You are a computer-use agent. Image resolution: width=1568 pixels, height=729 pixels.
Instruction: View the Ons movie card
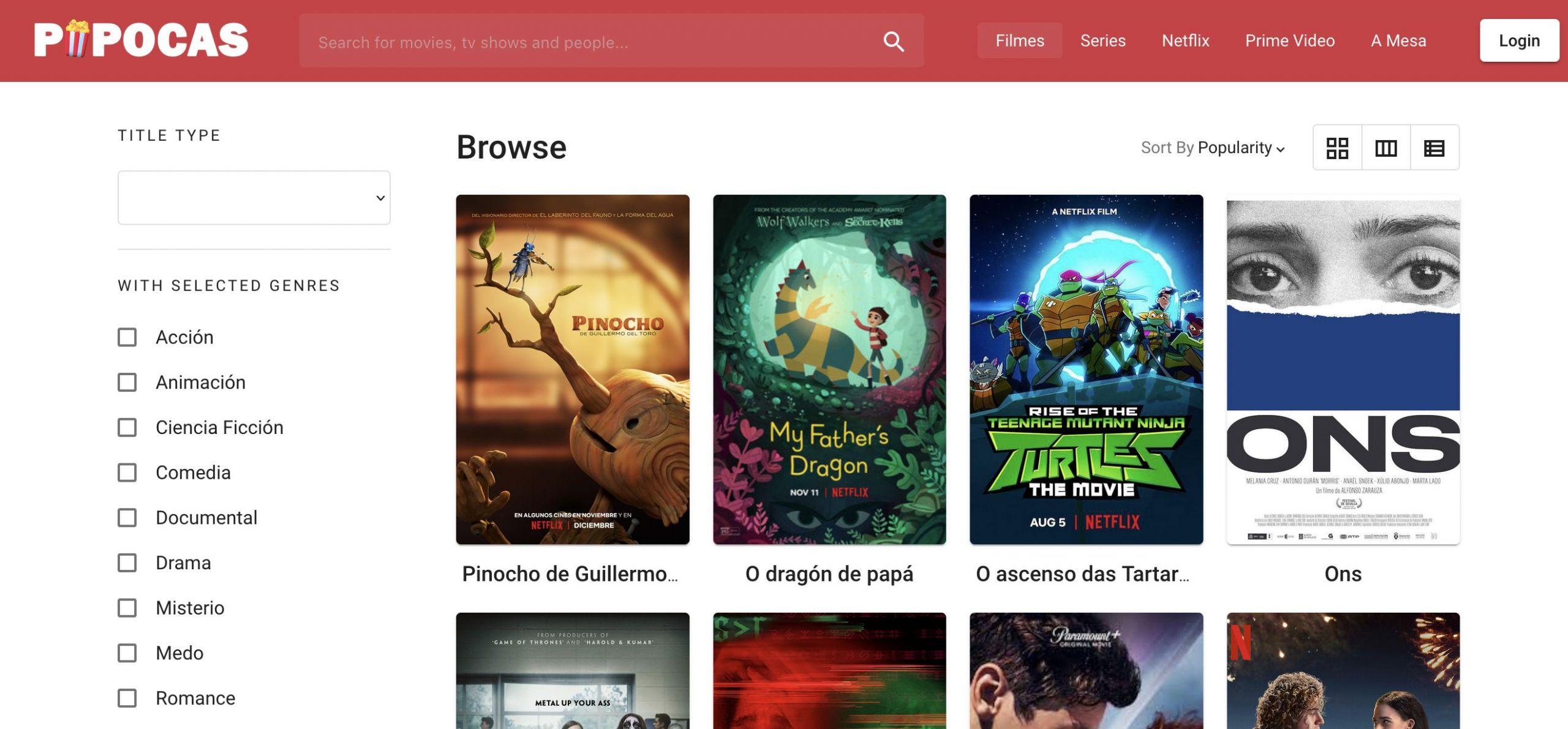tap(1343, 369)
